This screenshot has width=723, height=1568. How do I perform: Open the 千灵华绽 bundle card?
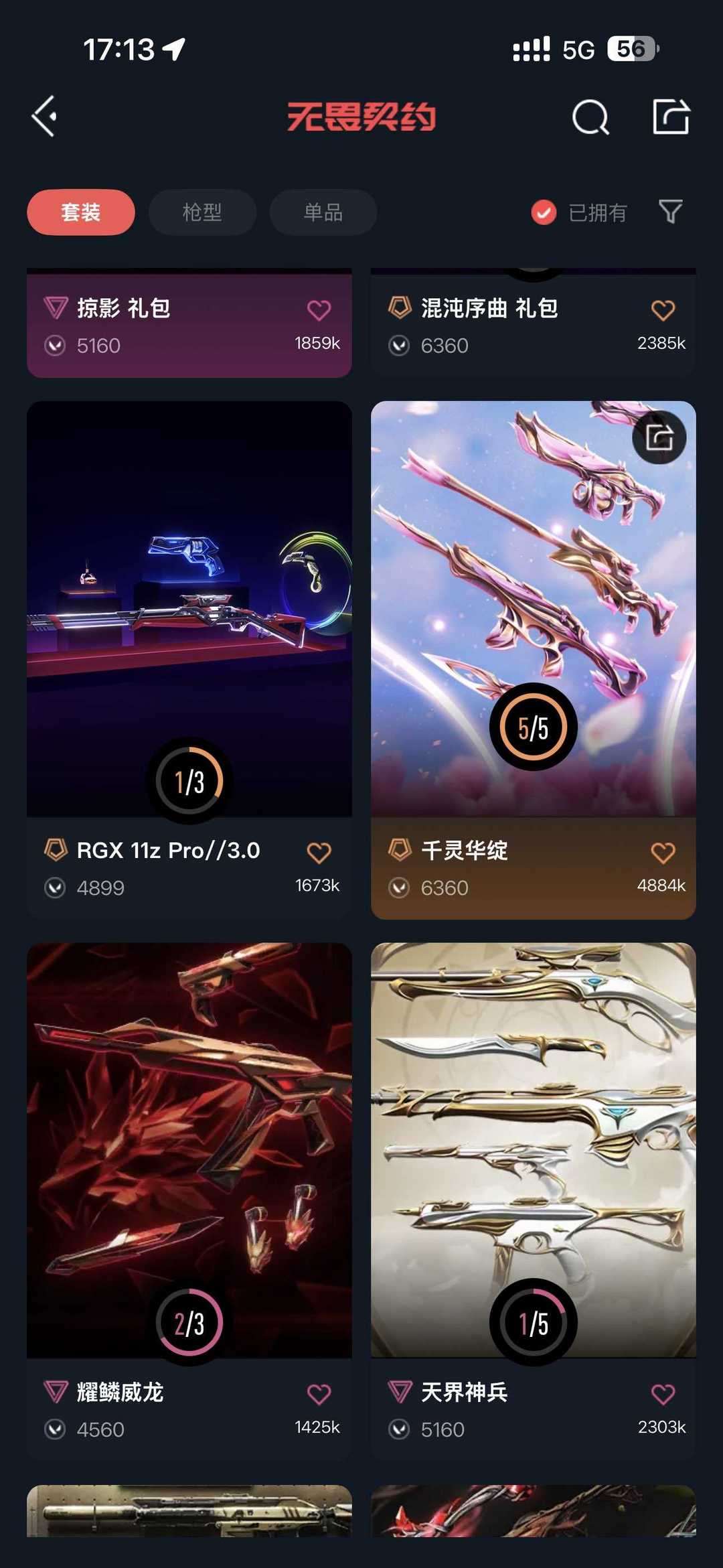[534, 660]
